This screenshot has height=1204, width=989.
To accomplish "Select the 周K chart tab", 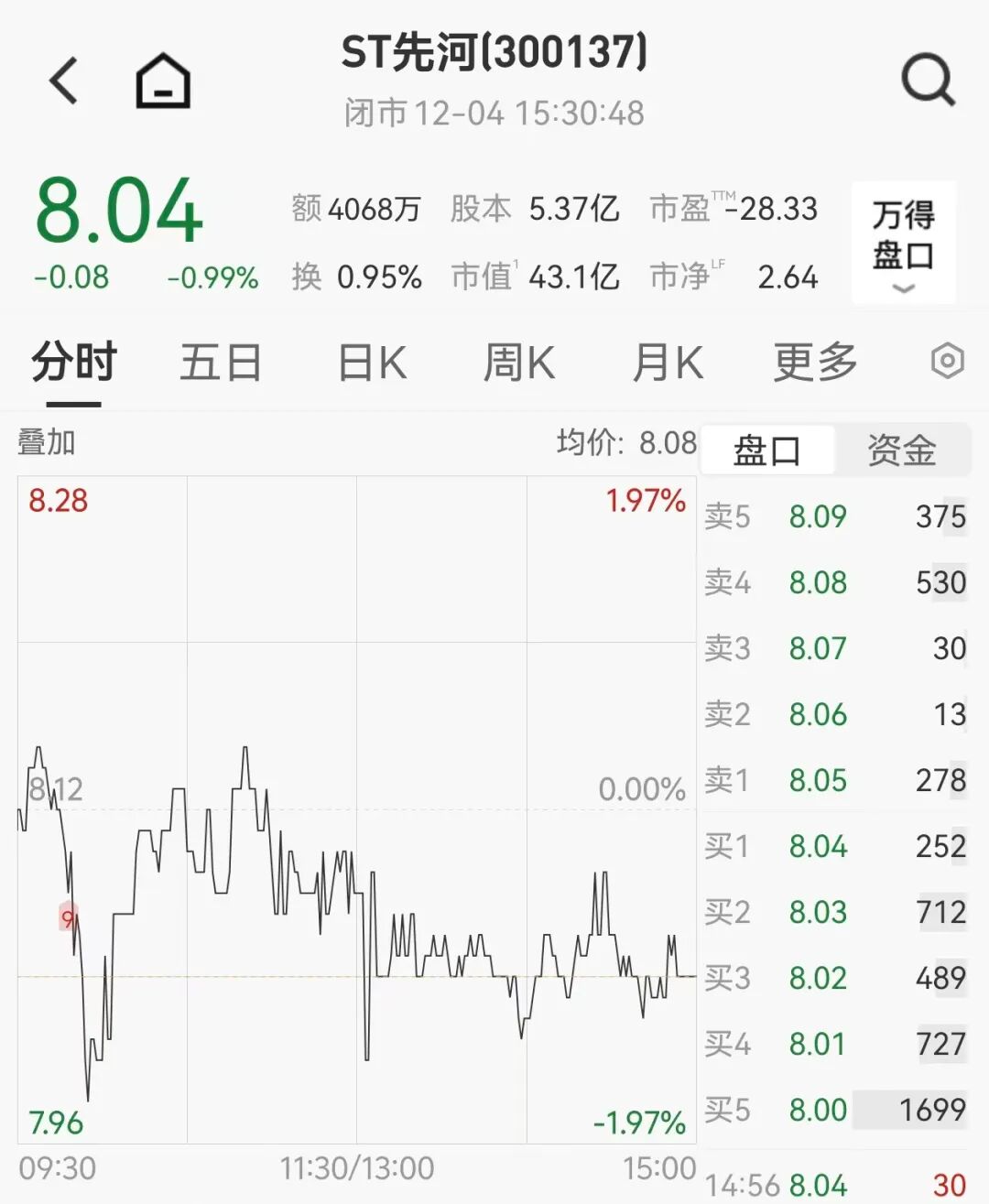I will [x=518, y=363].
